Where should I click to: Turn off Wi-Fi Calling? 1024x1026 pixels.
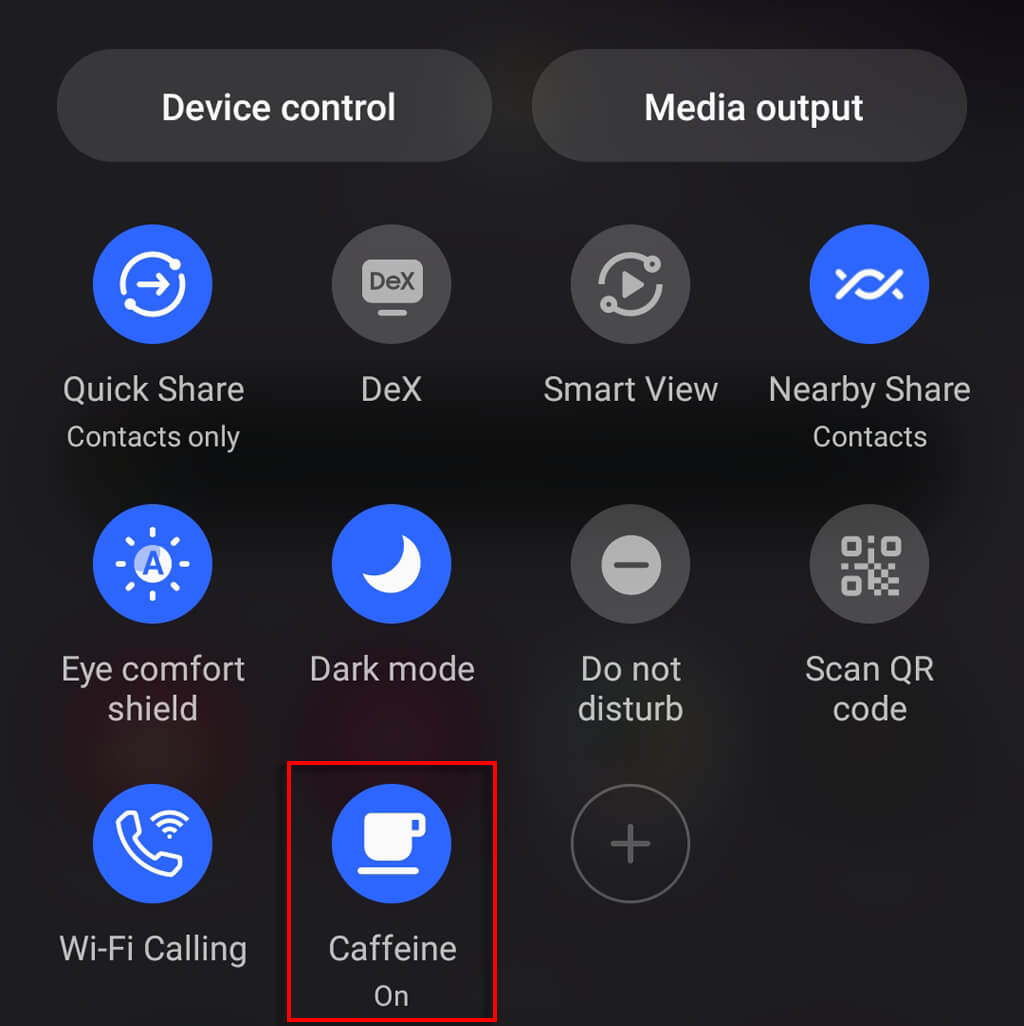pos(152,844)
